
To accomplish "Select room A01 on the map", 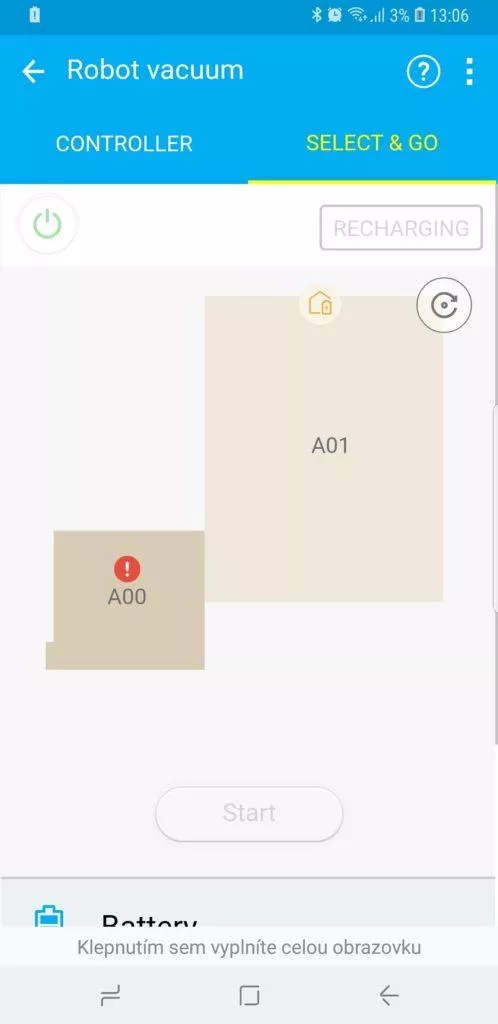I will 330,445.
